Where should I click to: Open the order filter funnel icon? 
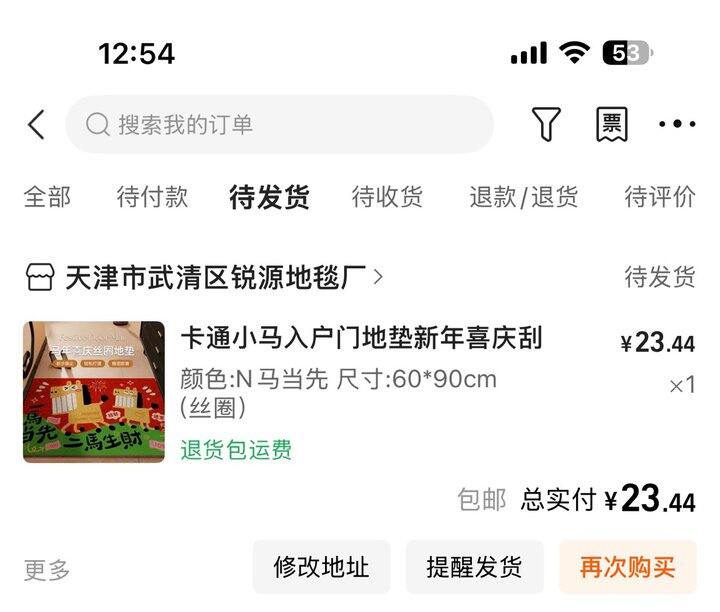[x=546, y=125]
